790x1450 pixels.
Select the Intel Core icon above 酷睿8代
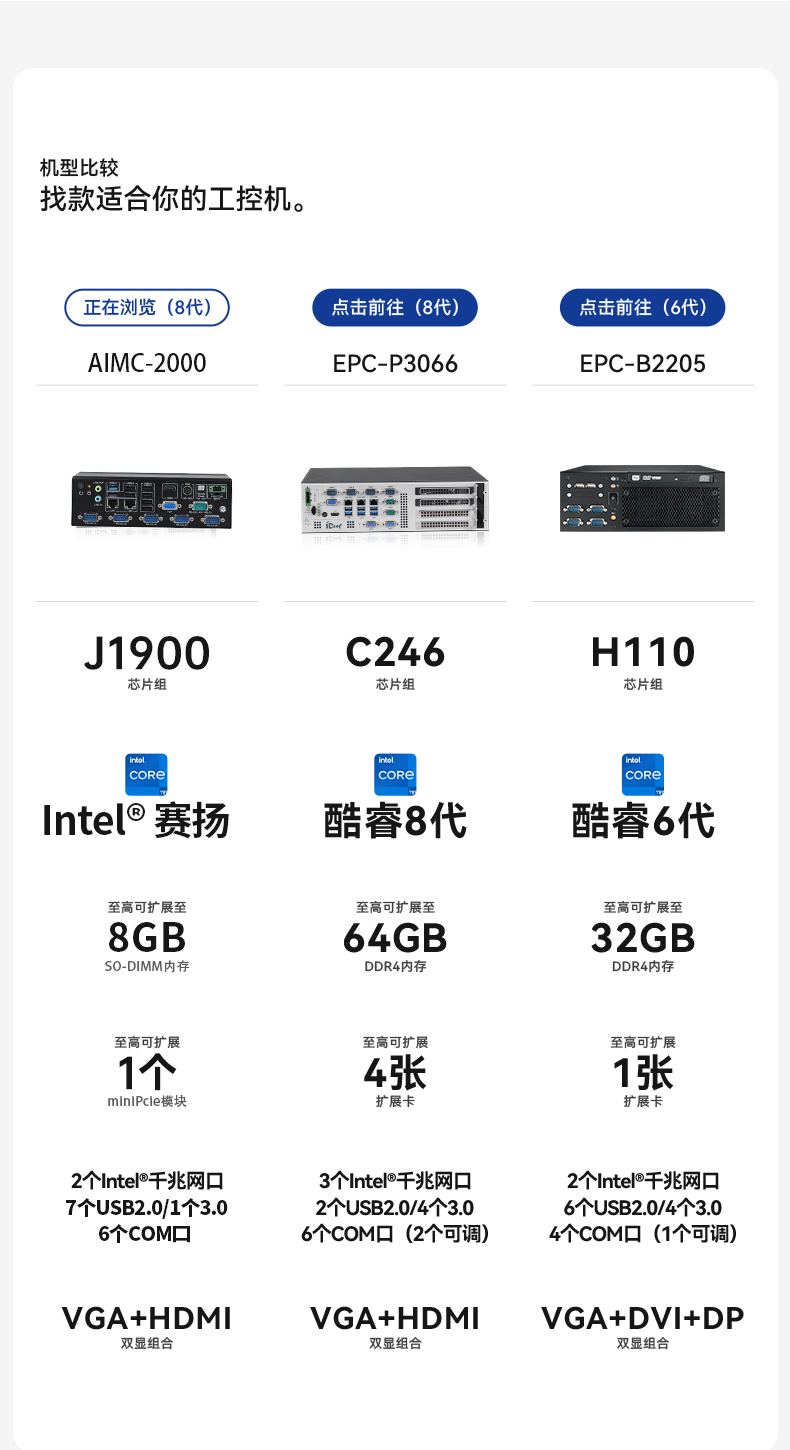click(x=395, y=776)
